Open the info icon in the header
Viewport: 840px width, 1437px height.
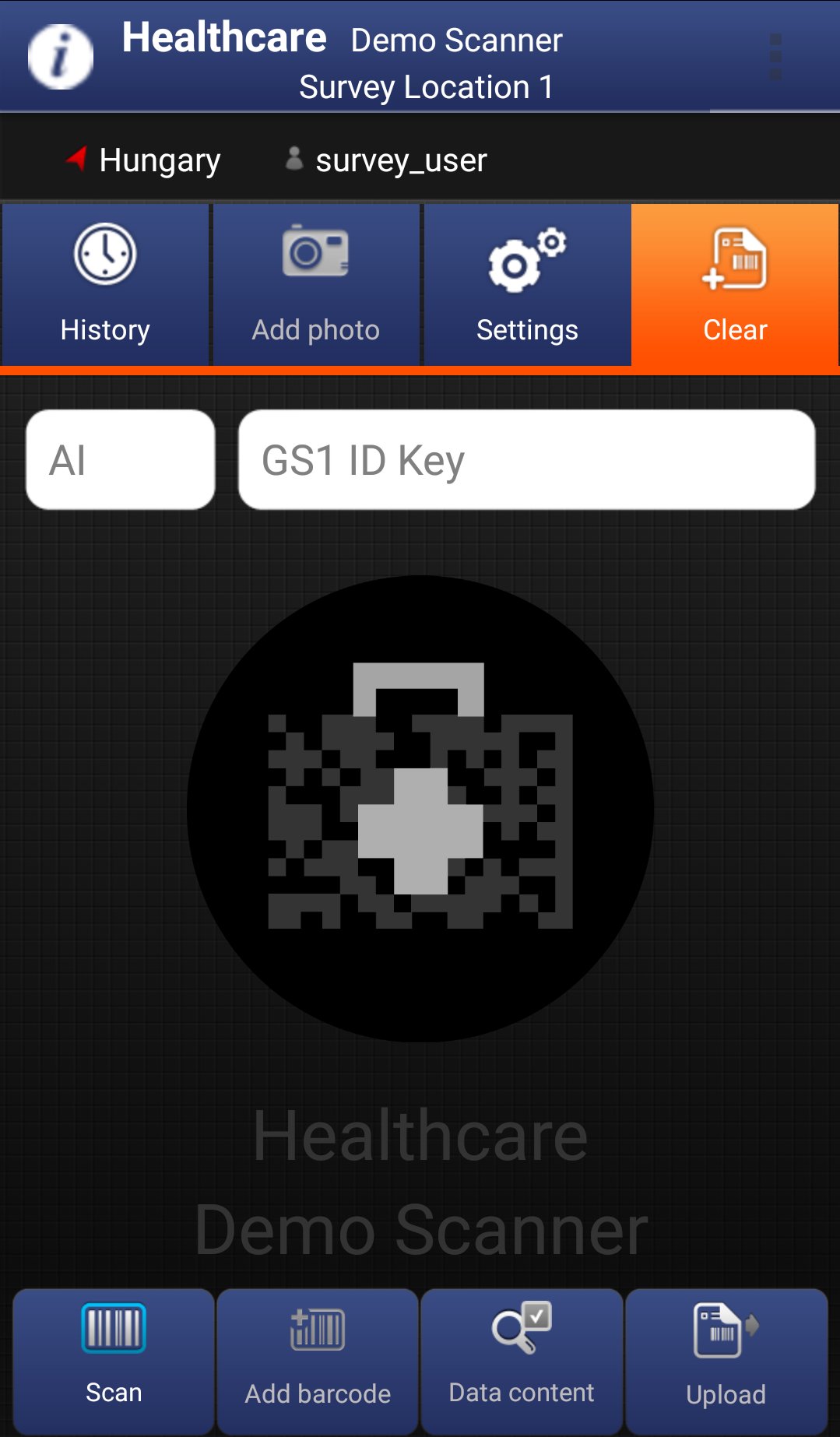click(x=60, y=55)
